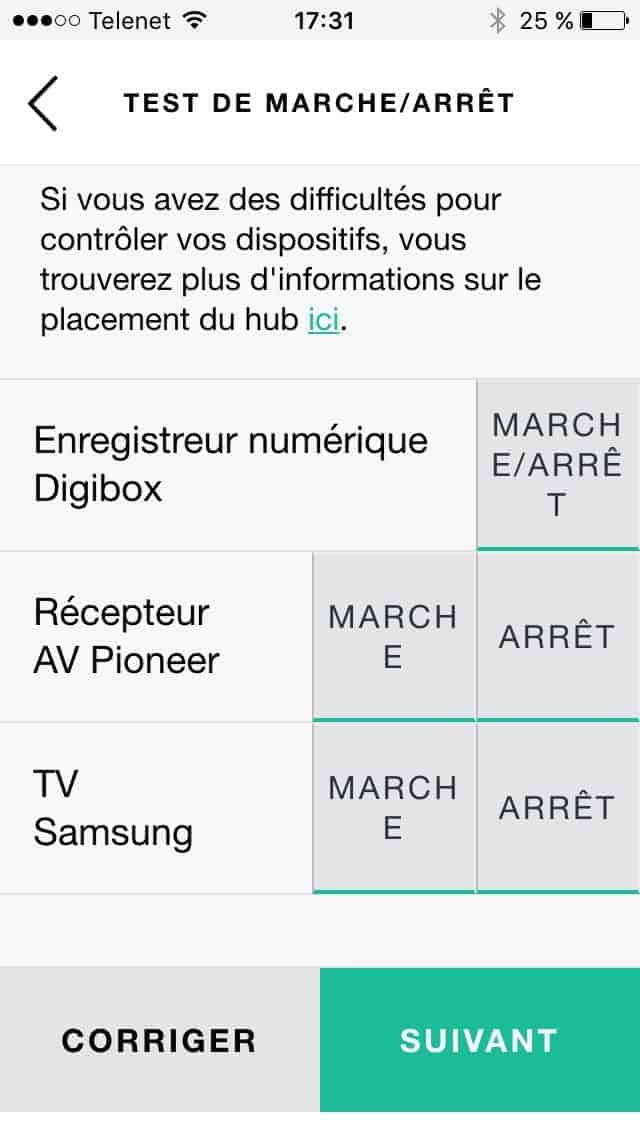Toggle power for Enregistreur numérique Digibox
Screen dimensions: 640x1136
557,465
